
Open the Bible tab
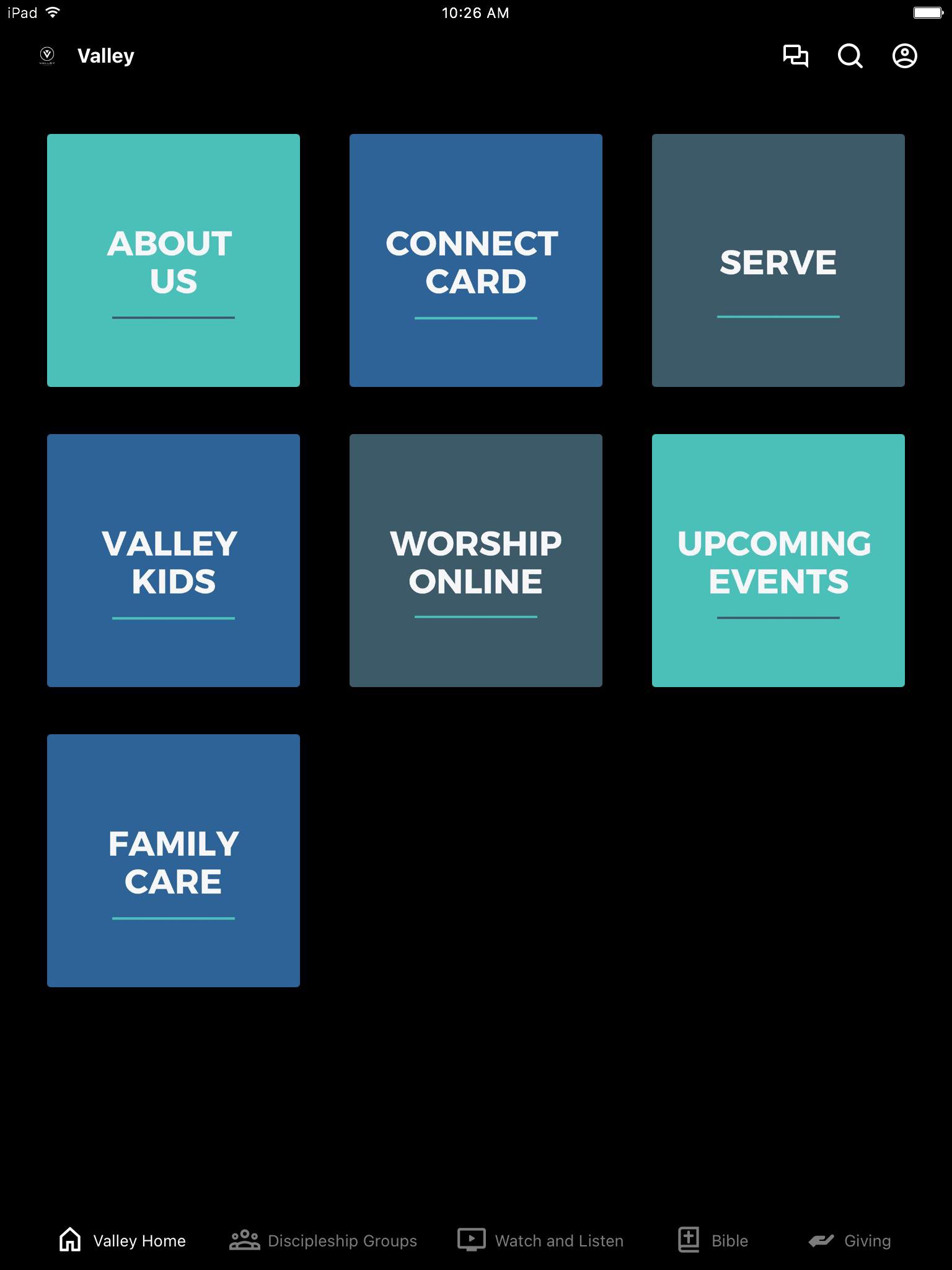(x=713, y=1240)
